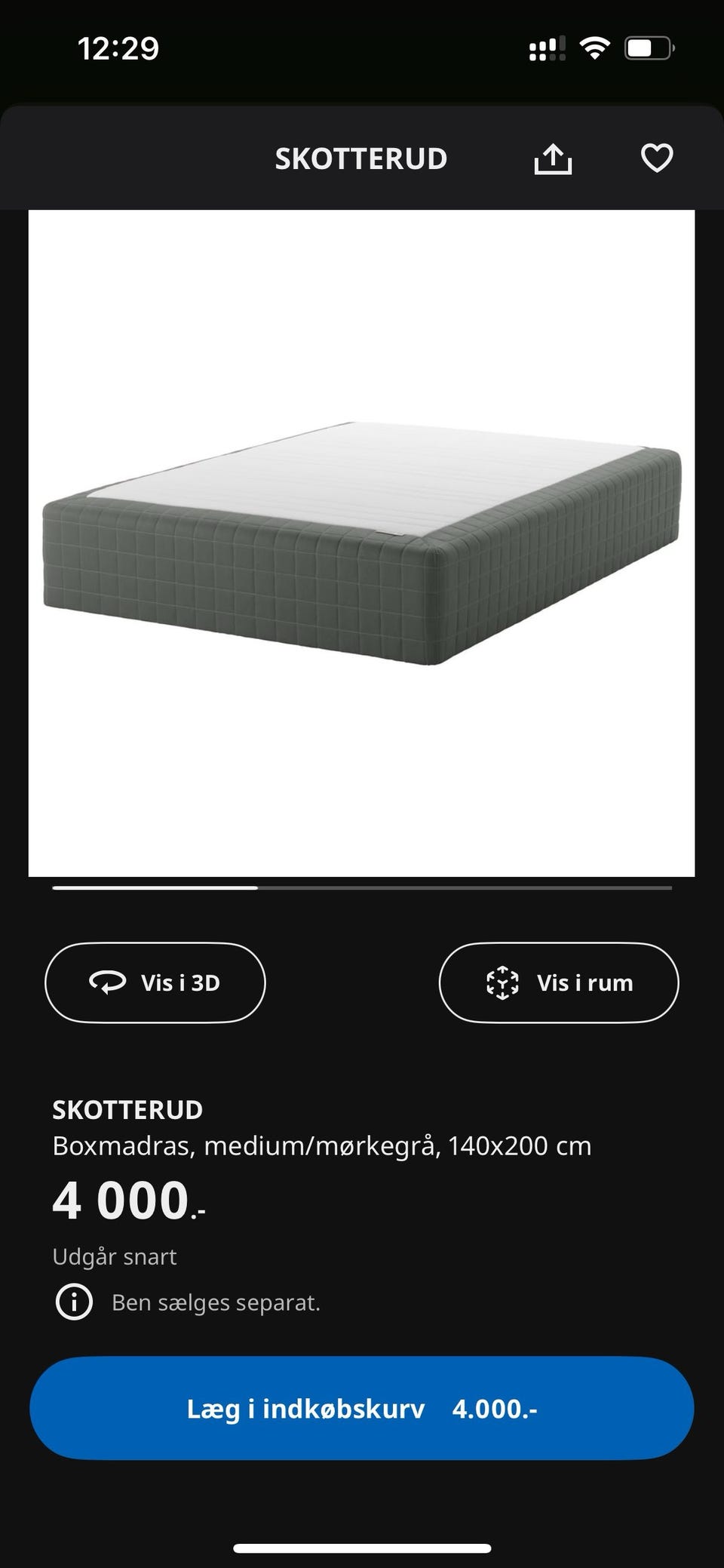Tap the SKOTTERUD title in the header
This screenshot has height=1568, width=724.
pos(362,158)
